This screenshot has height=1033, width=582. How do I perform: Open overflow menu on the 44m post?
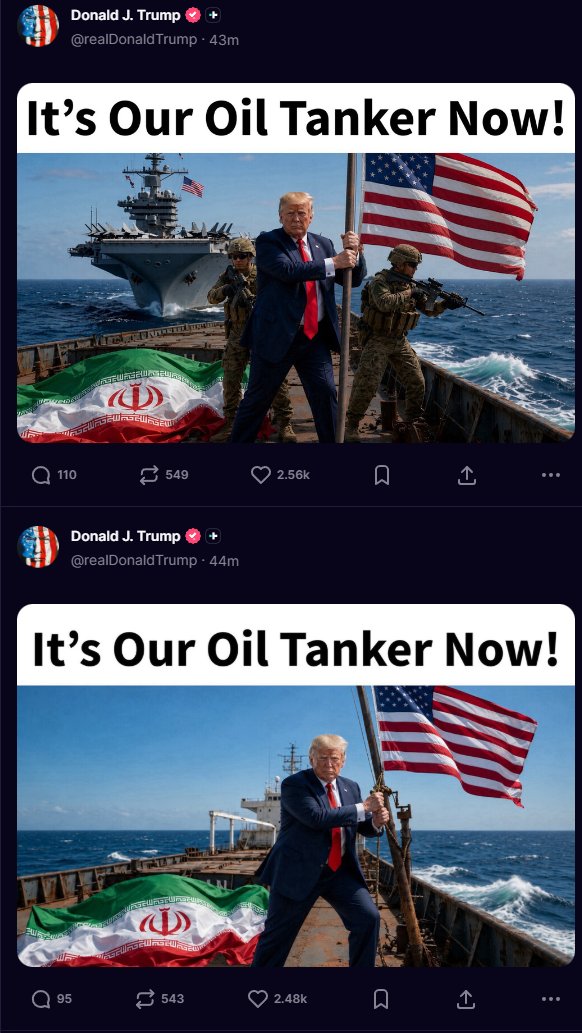tap(550, 999)
